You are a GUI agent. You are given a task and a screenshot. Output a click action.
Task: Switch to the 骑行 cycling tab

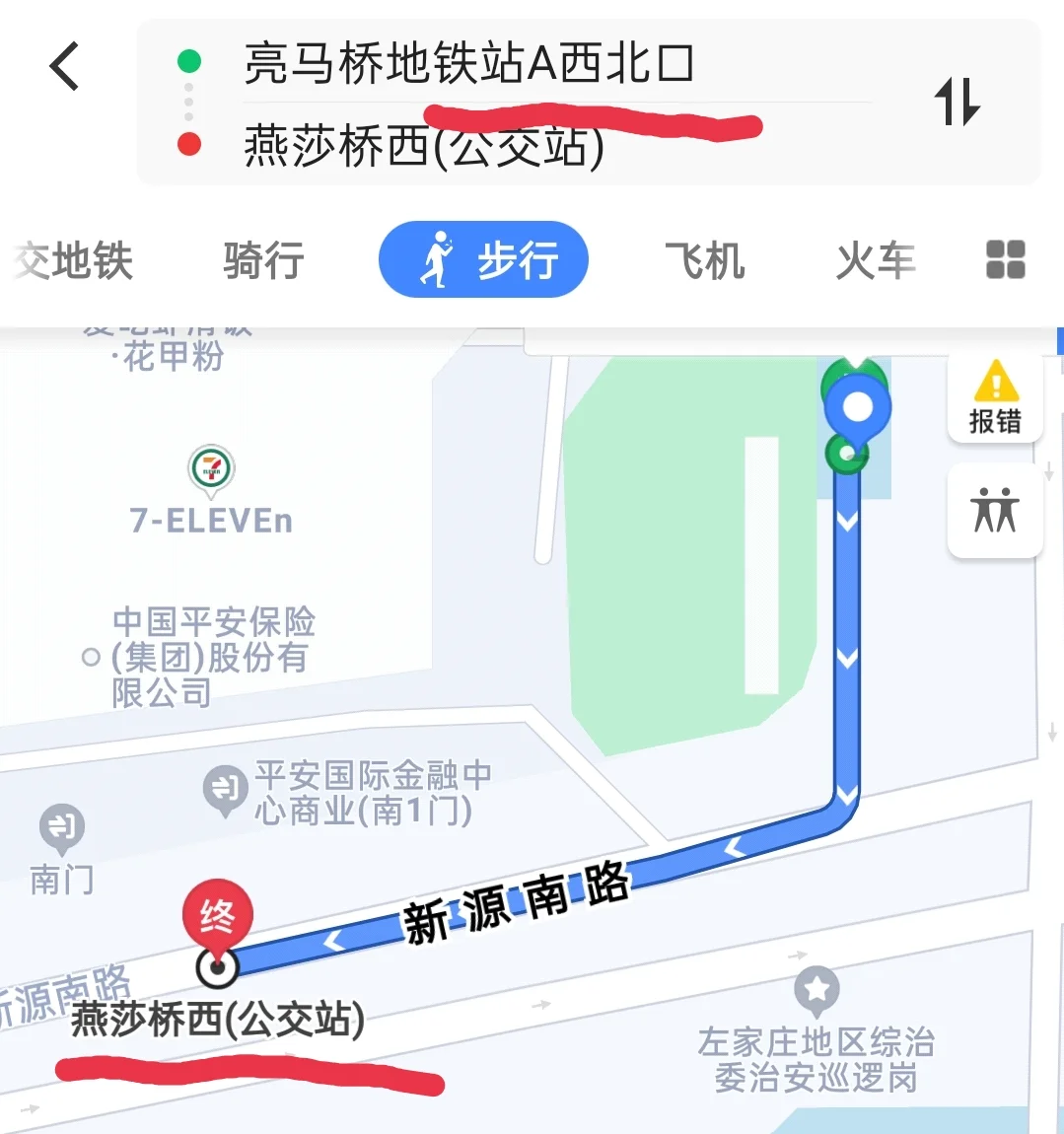point(262,259)
